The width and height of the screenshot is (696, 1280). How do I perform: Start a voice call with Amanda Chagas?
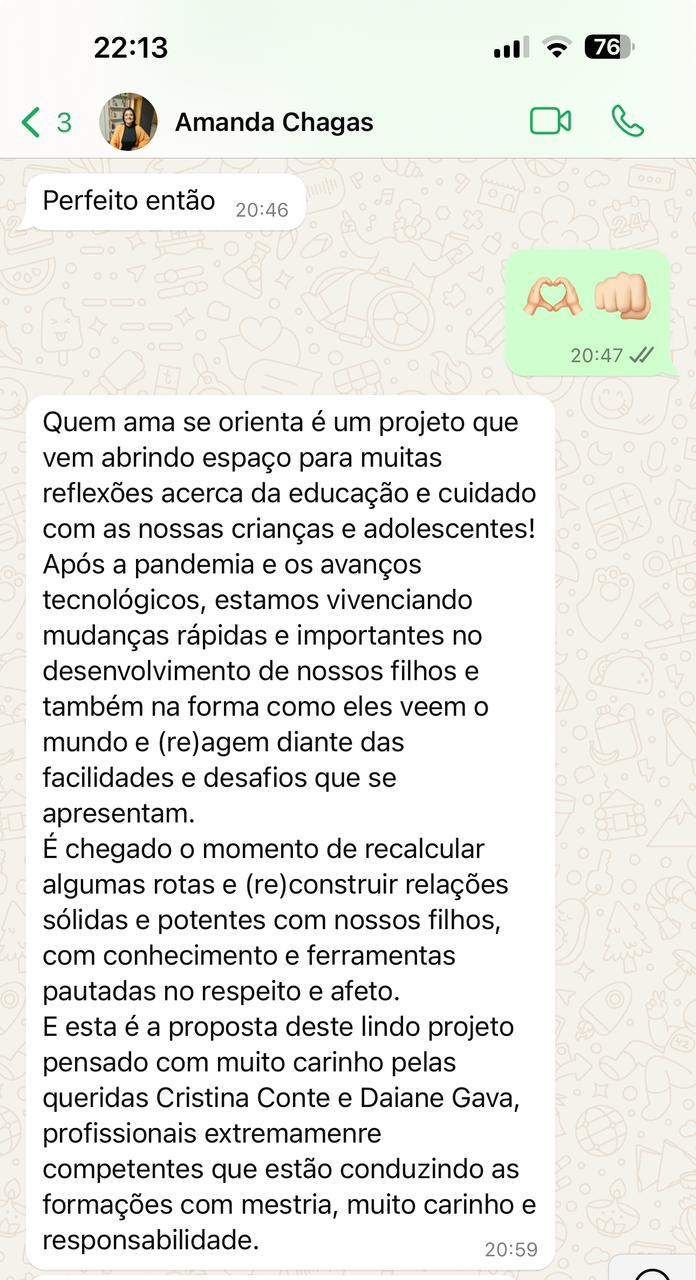tap(627, 121)
